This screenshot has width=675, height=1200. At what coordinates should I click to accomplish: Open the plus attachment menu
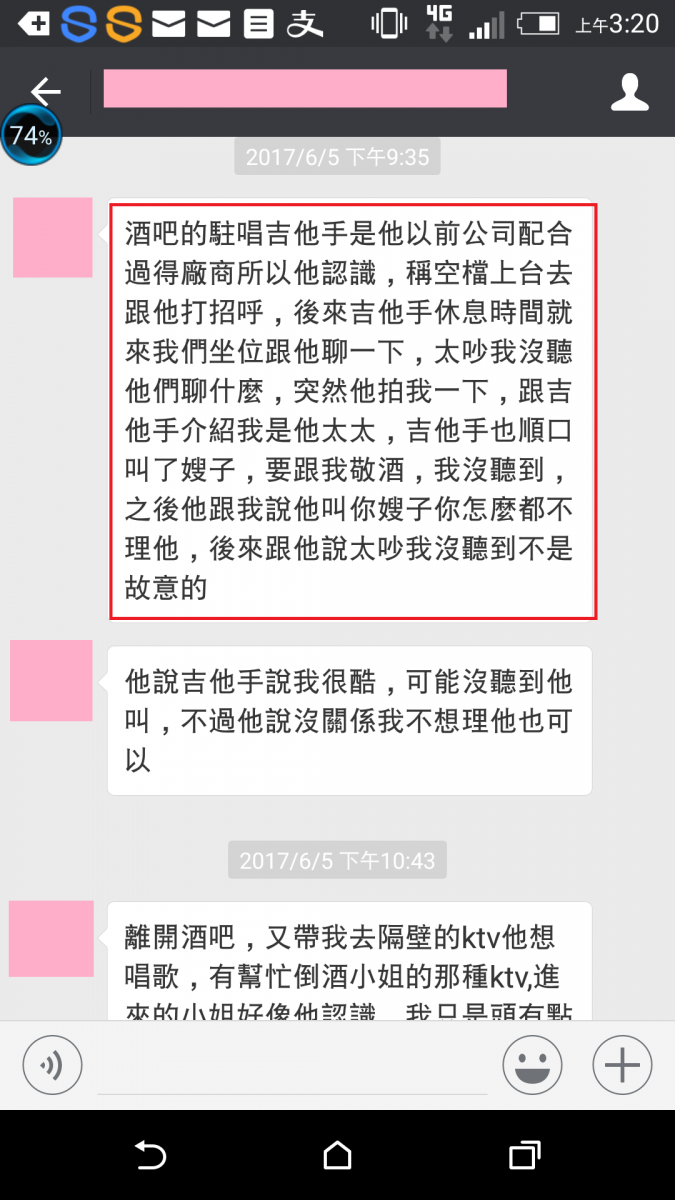click(622, 1062)
